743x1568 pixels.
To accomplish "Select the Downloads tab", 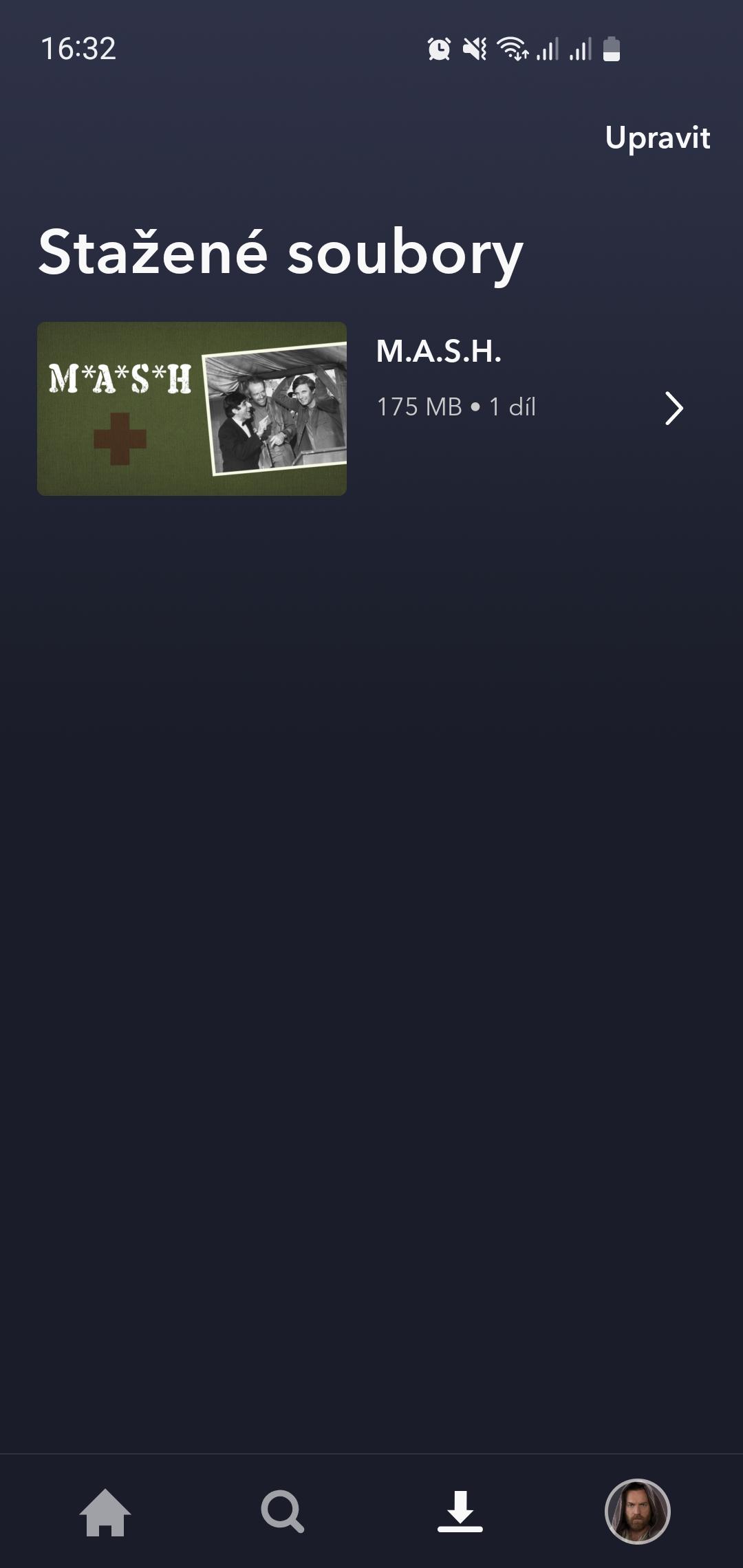I will coord(460,1512).
